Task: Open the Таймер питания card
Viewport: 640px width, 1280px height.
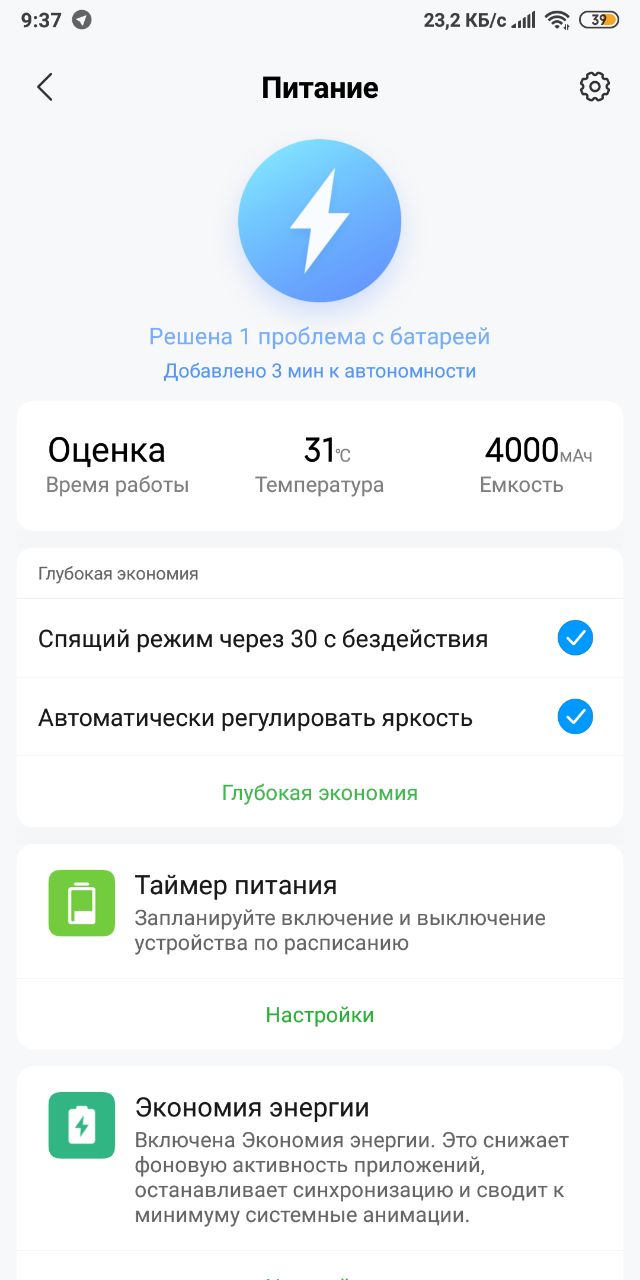Action: [x=320, y=912]
